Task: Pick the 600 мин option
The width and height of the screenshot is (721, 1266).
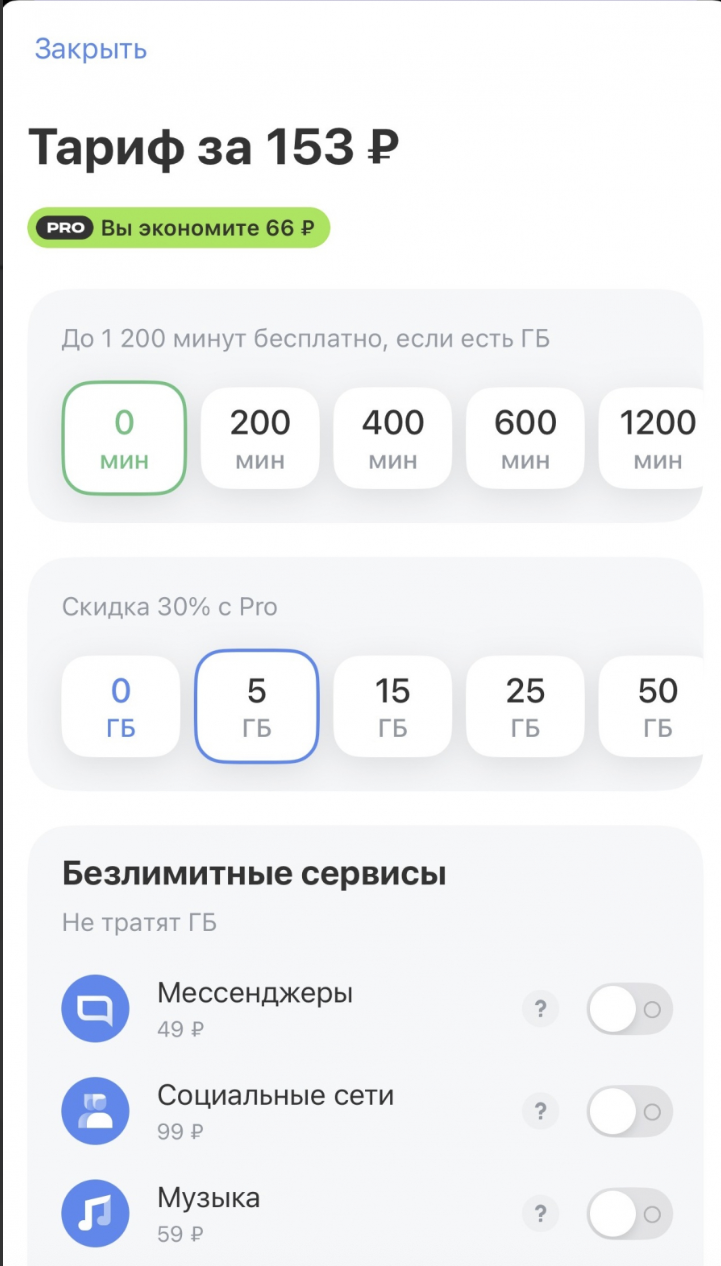Action: pyautogui.click(x=525, y=438)
